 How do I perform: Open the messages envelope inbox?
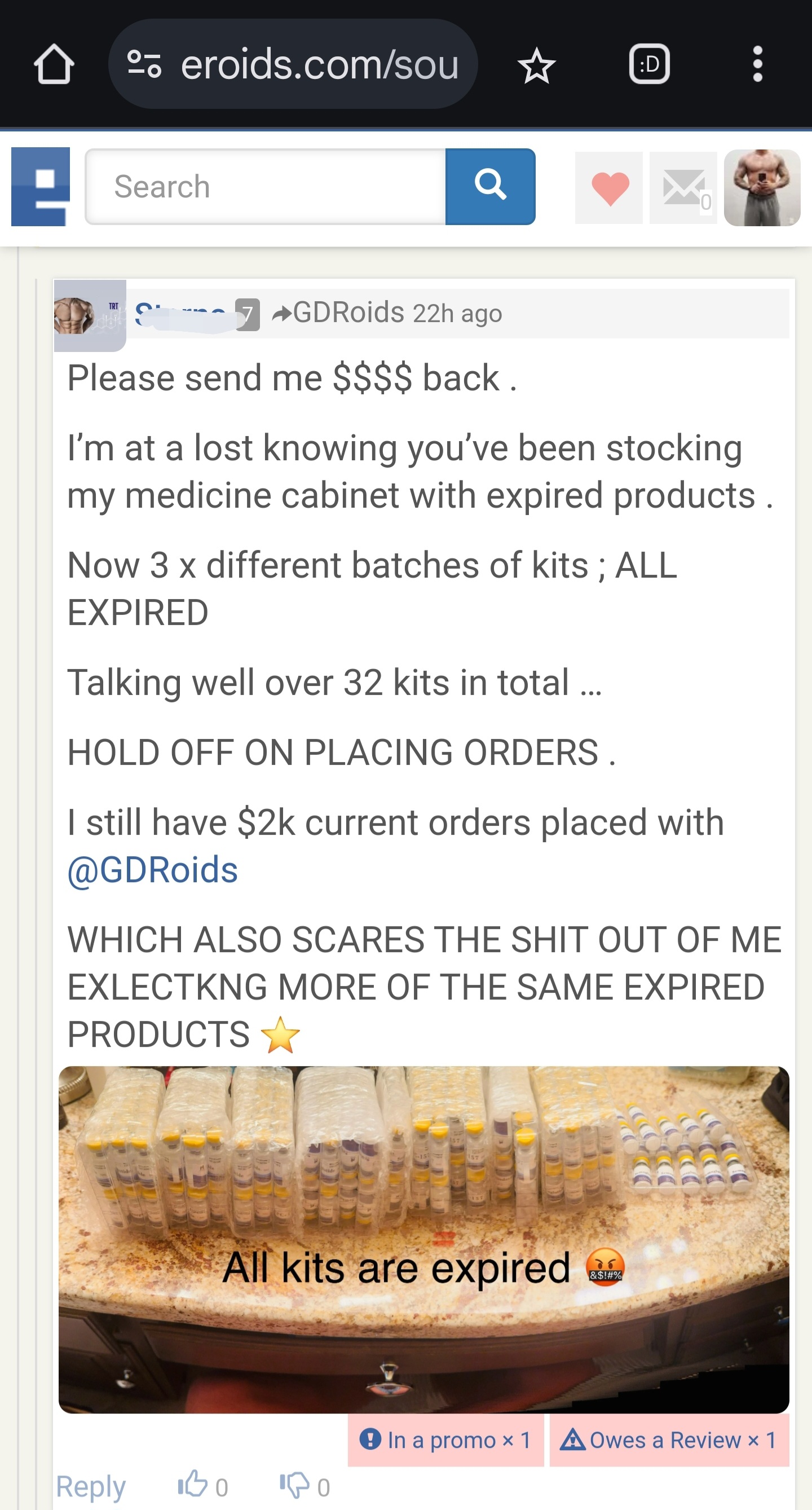683,188
